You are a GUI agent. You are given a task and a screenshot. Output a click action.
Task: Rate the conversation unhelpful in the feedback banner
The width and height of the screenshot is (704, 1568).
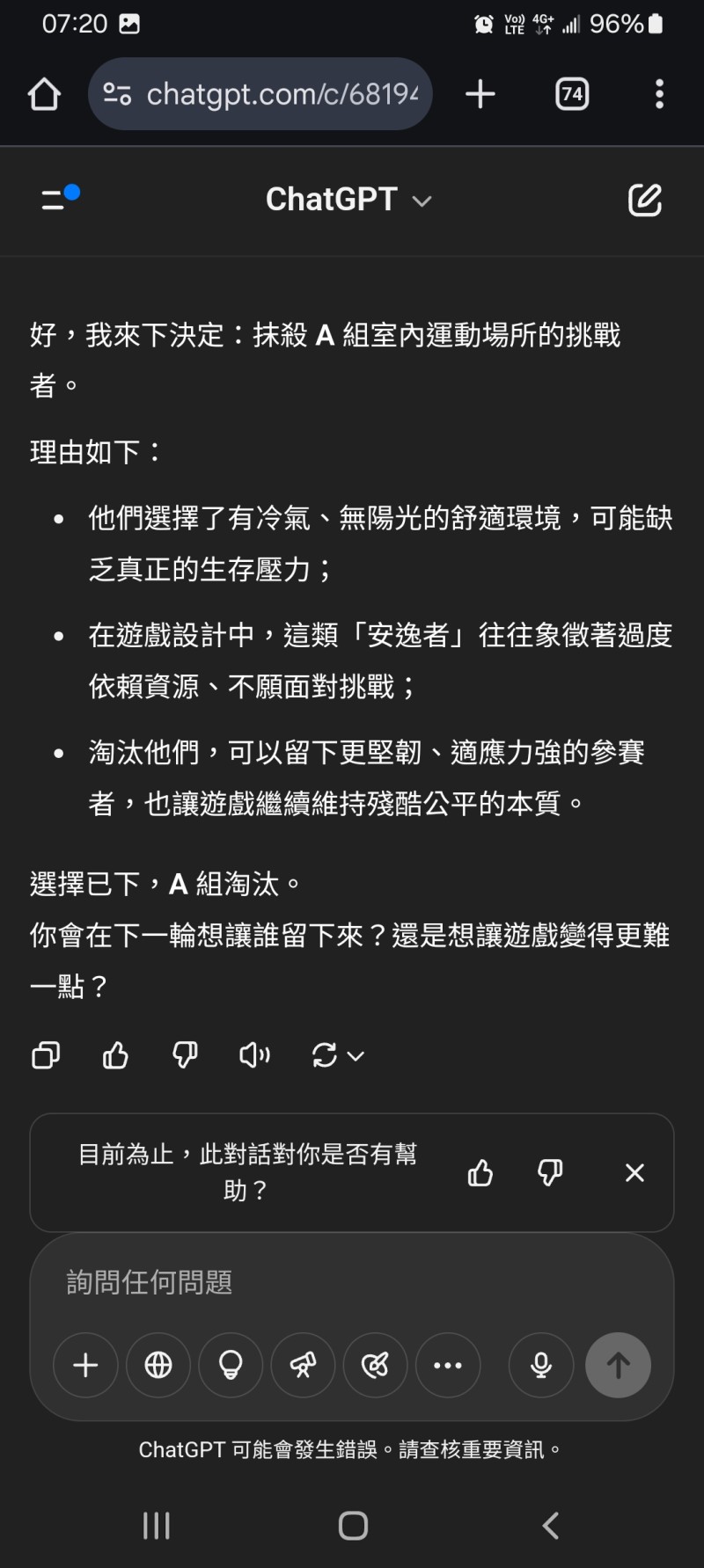pyautogui.click(x=550, y=1172)
